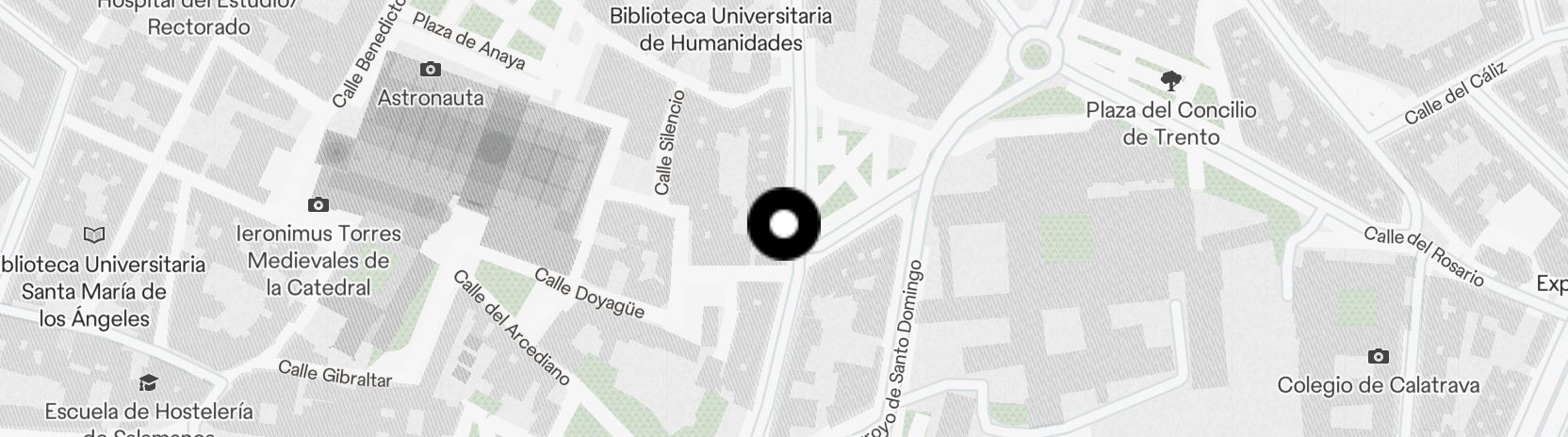Select Ieronimus Torres Medievales de la Catedral
Image resolution: width=1568 pixels, height=437 pixels.
[x=318, y=205]
